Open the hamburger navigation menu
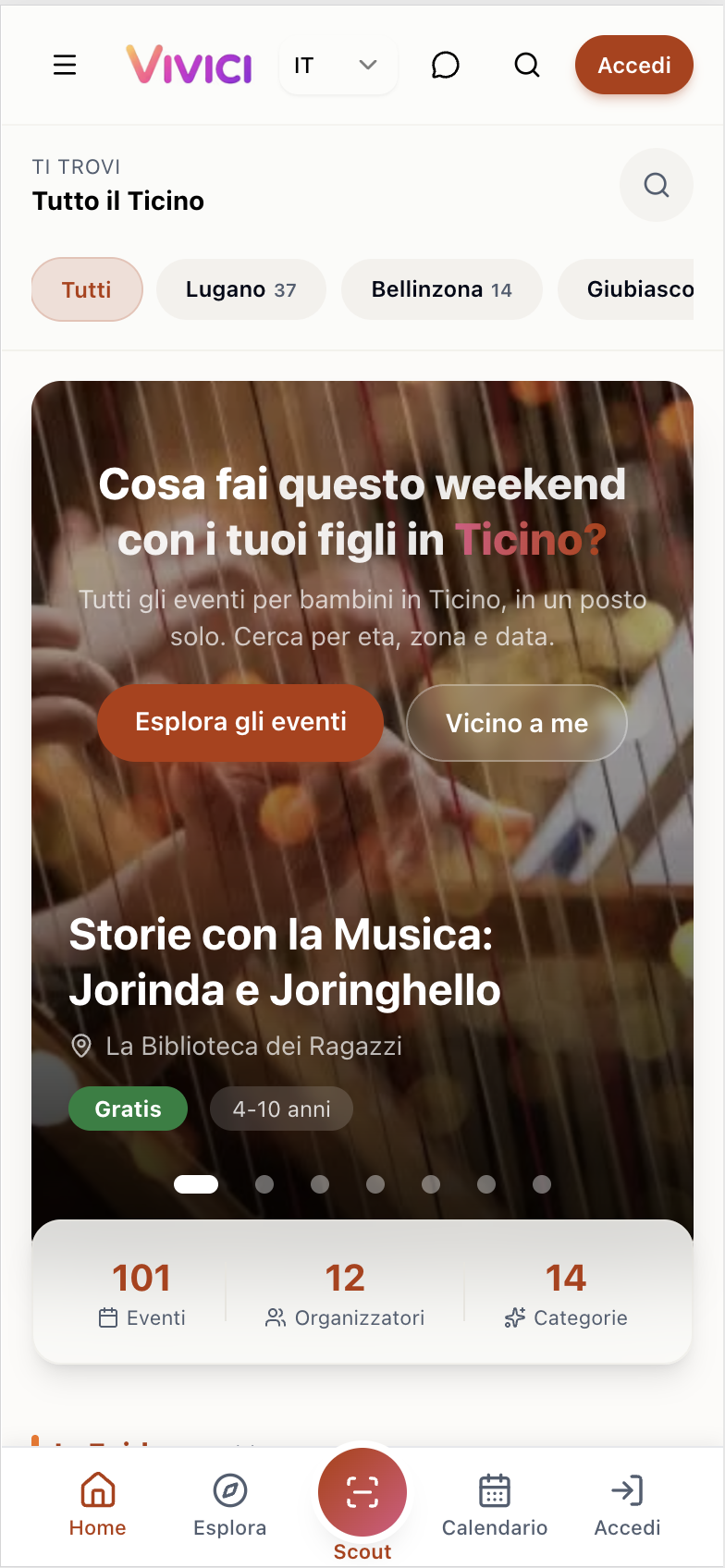 pos(64,65)
